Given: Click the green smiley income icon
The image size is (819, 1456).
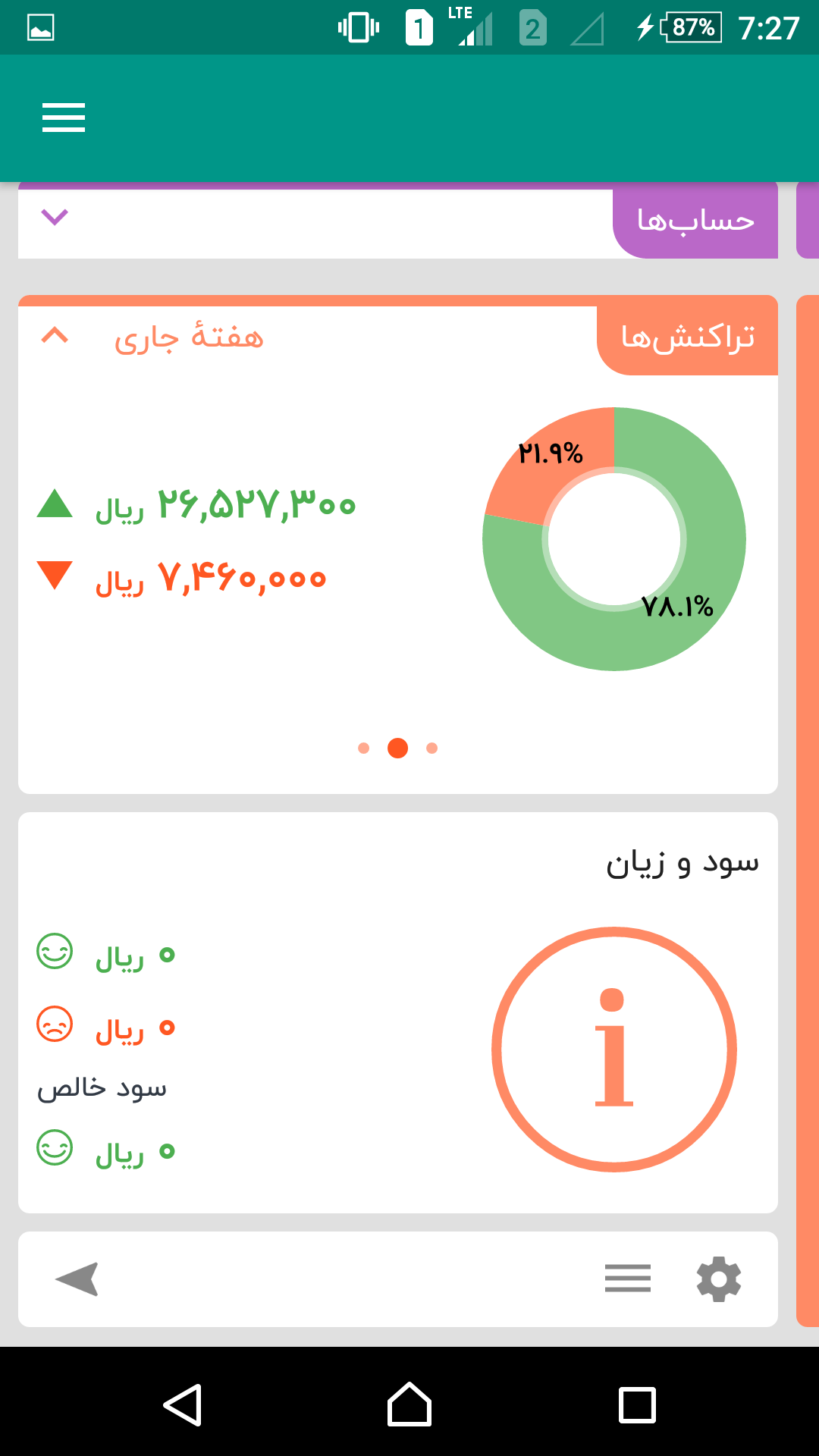Looking at the screenshot, I should tap(54, 953).
